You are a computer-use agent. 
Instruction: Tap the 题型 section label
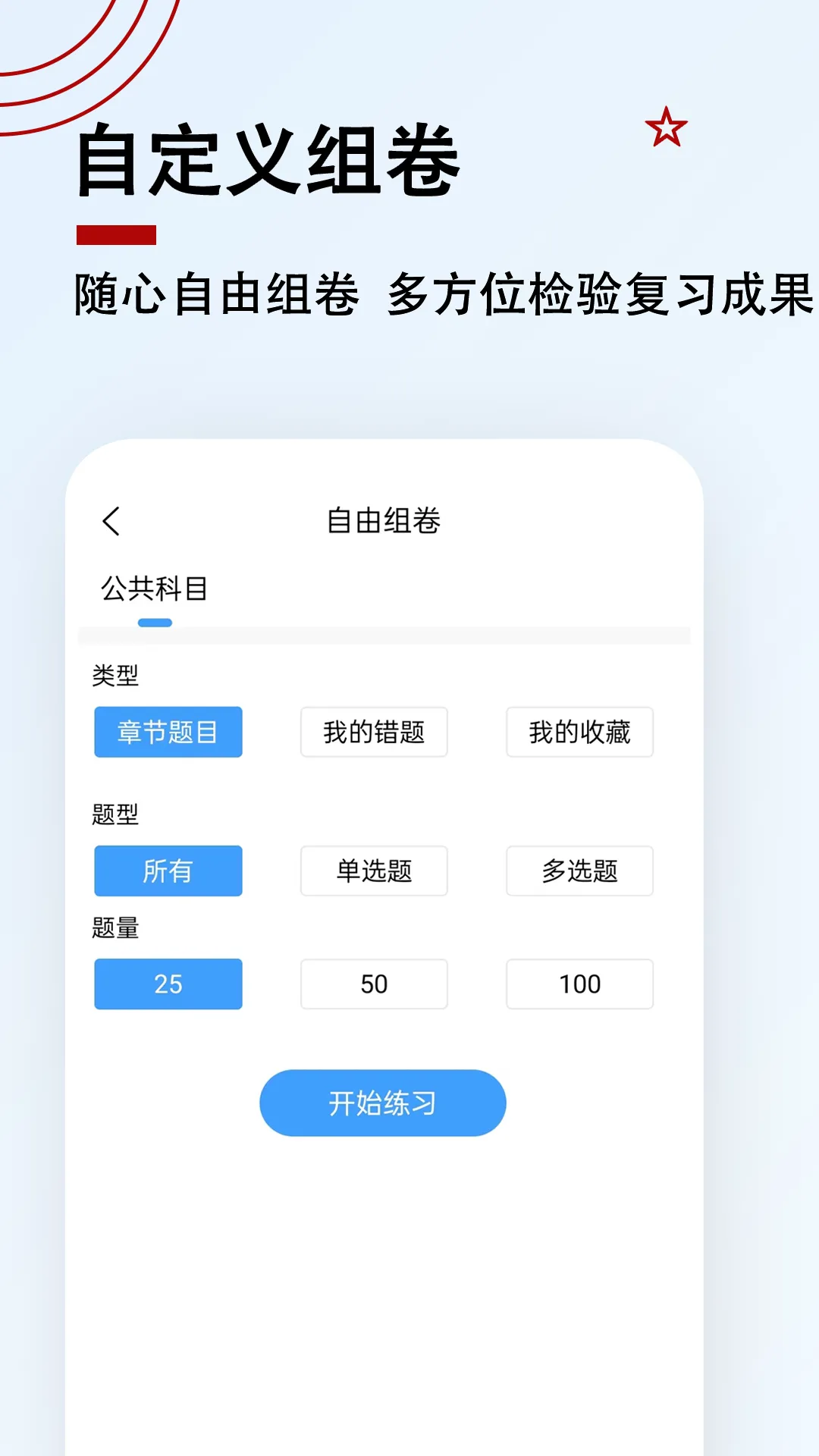[114, 815]
